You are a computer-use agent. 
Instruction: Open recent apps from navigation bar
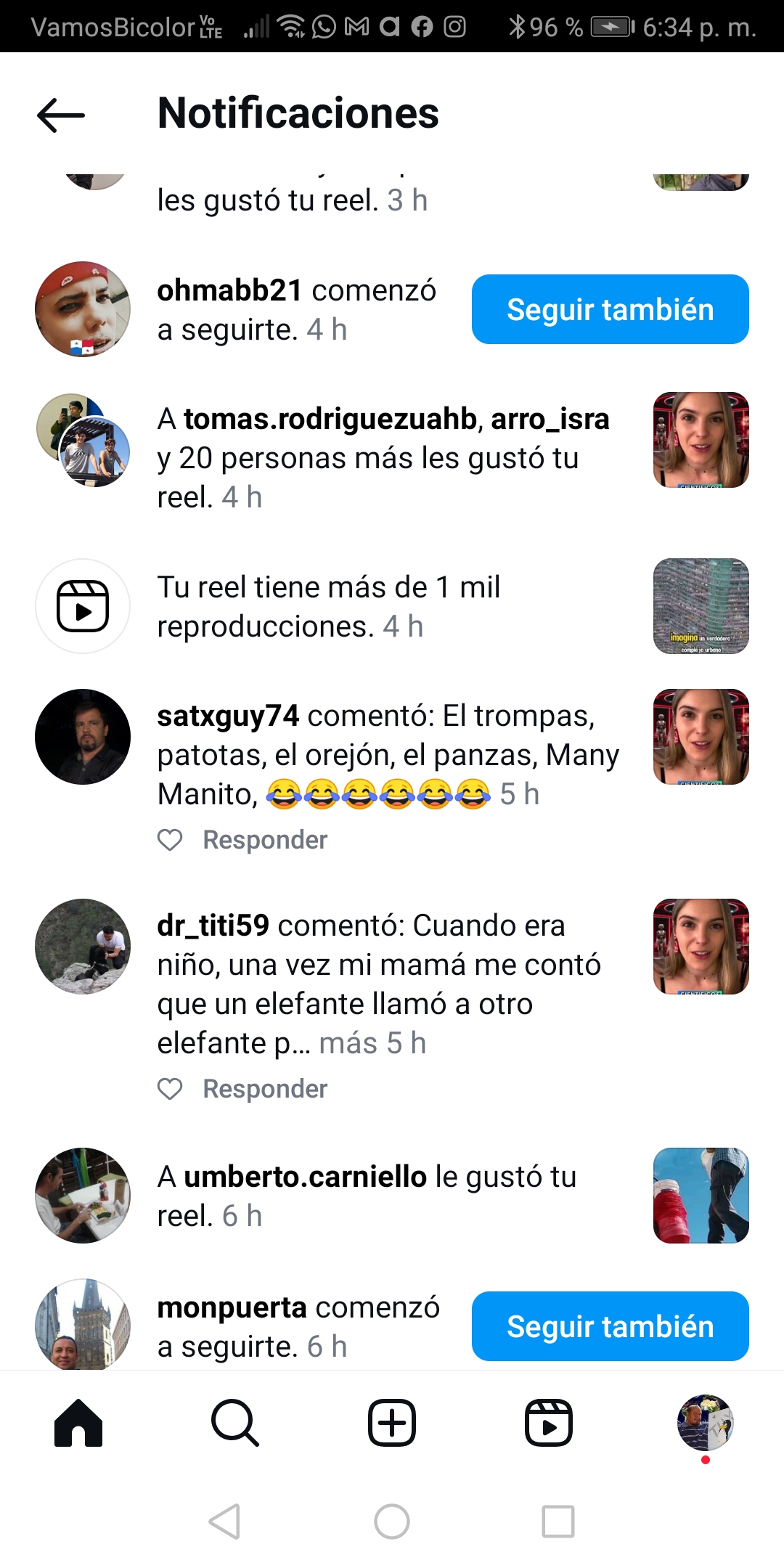(558, 1521)
